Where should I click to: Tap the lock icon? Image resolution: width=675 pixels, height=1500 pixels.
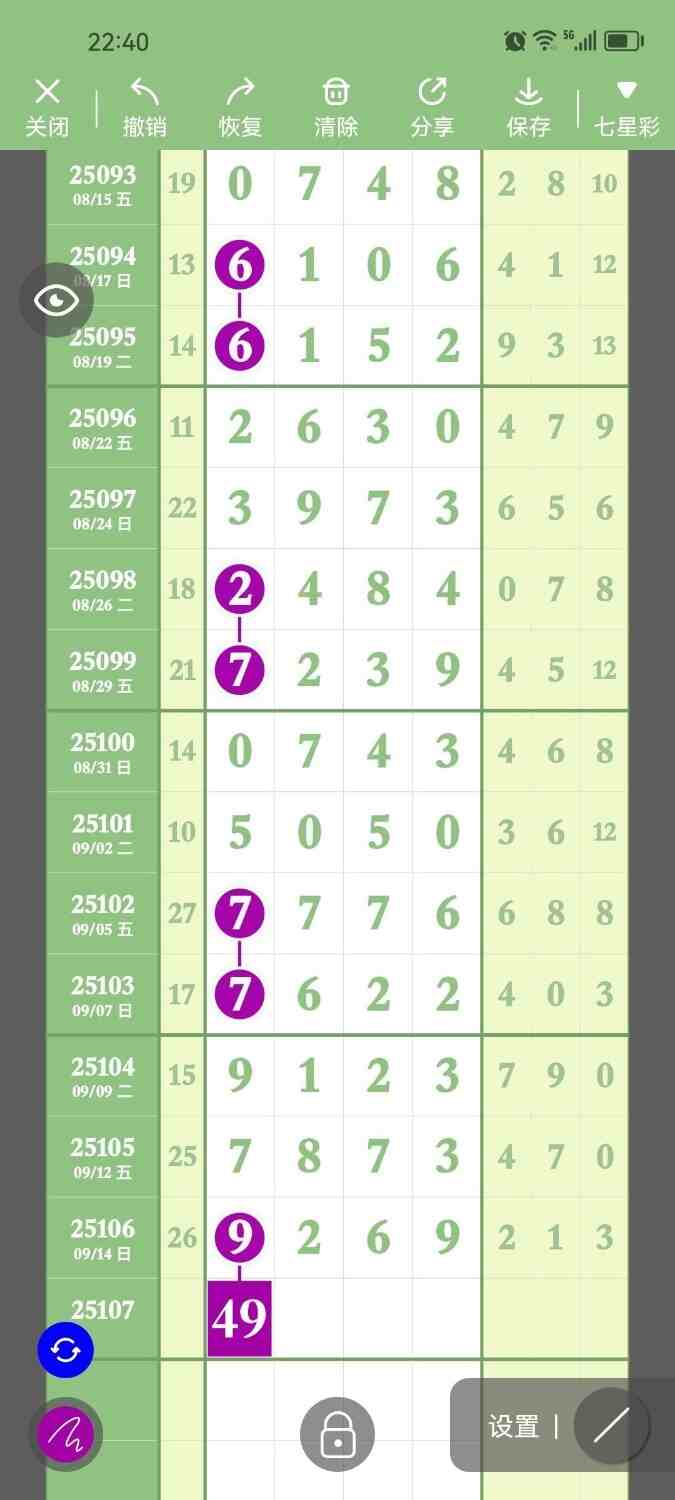(x=337, y=1435)
